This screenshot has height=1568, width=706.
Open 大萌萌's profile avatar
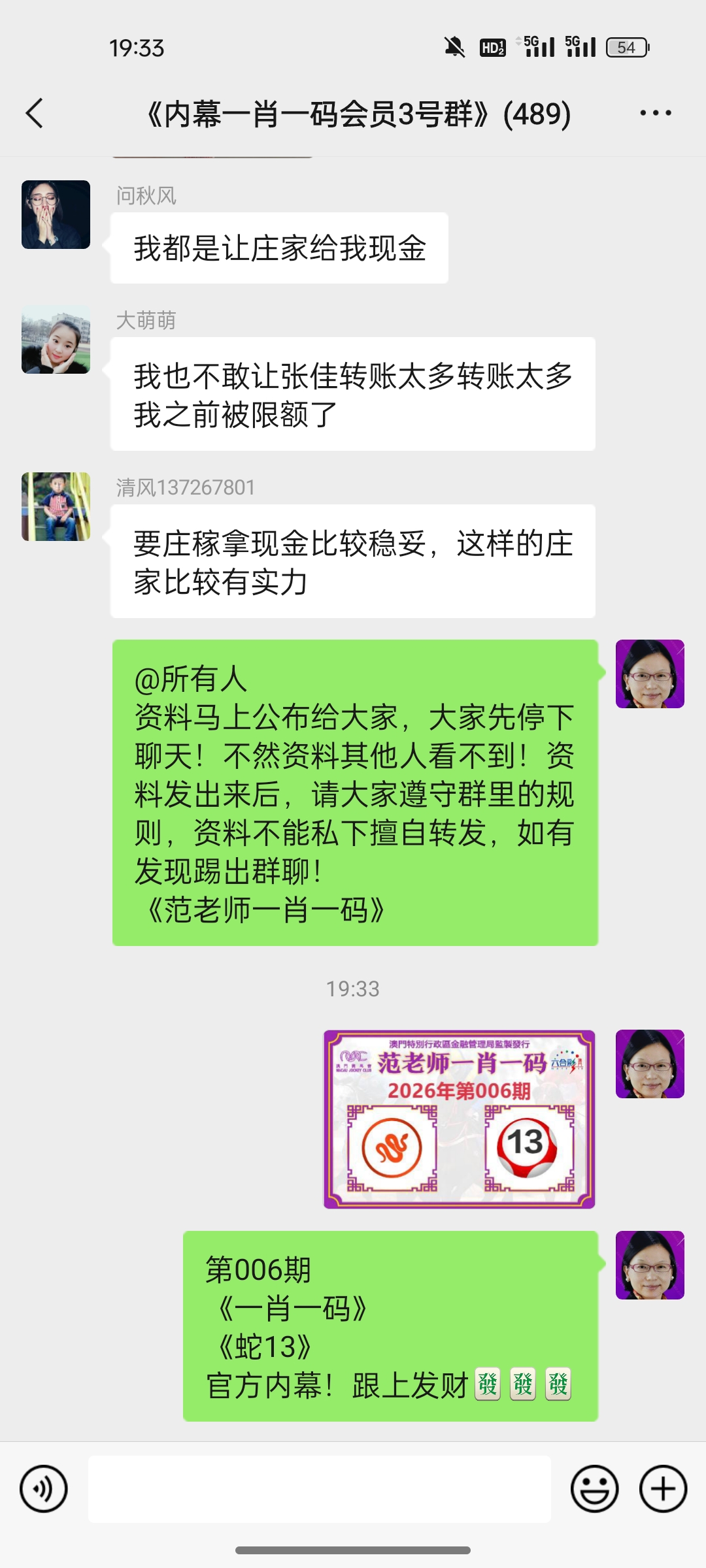[56, 340]
